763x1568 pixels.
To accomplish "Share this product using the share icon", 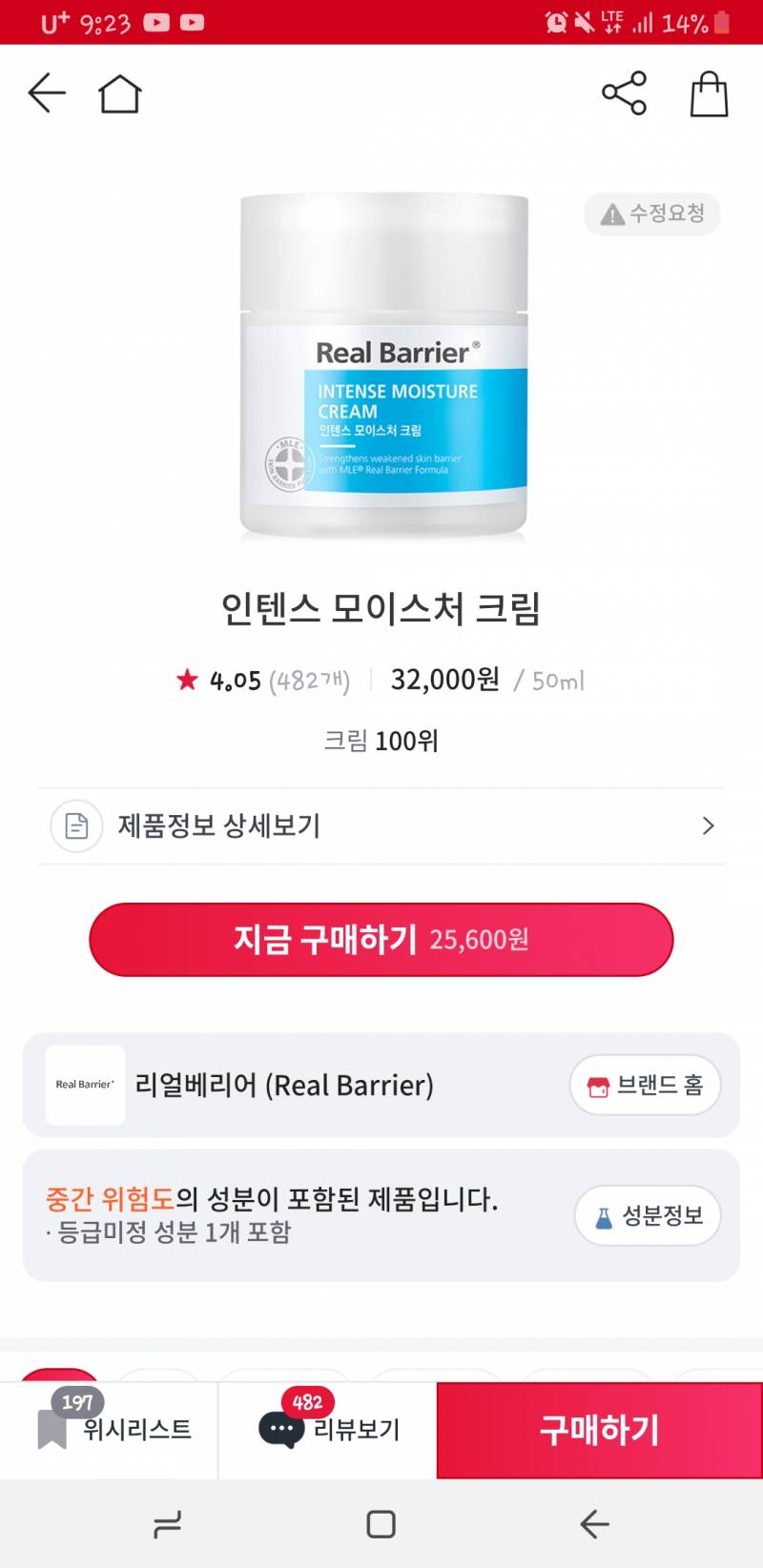I will (x=623, y=92).
